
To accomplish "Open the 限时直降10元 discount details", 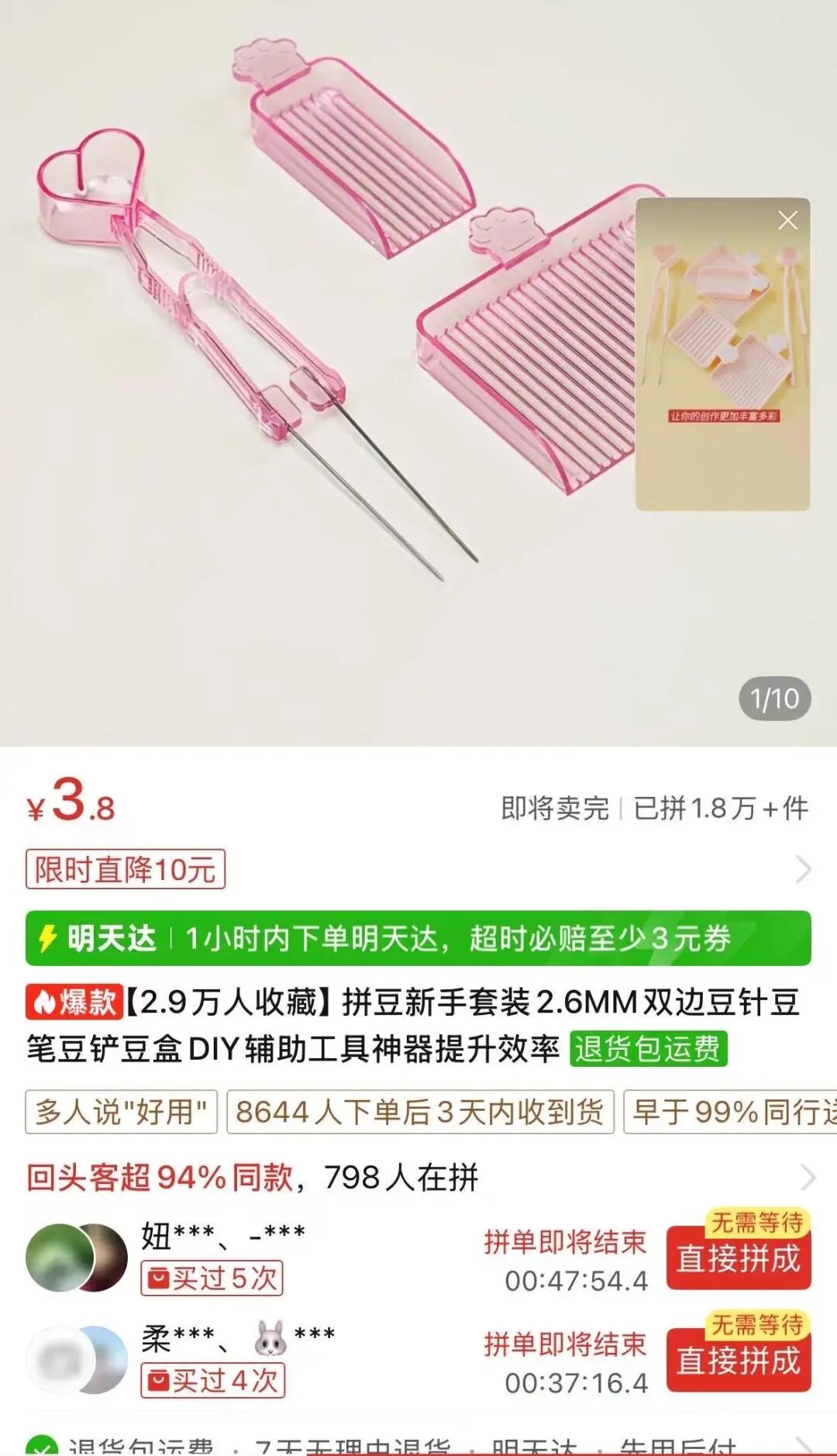I will point(126,869).
